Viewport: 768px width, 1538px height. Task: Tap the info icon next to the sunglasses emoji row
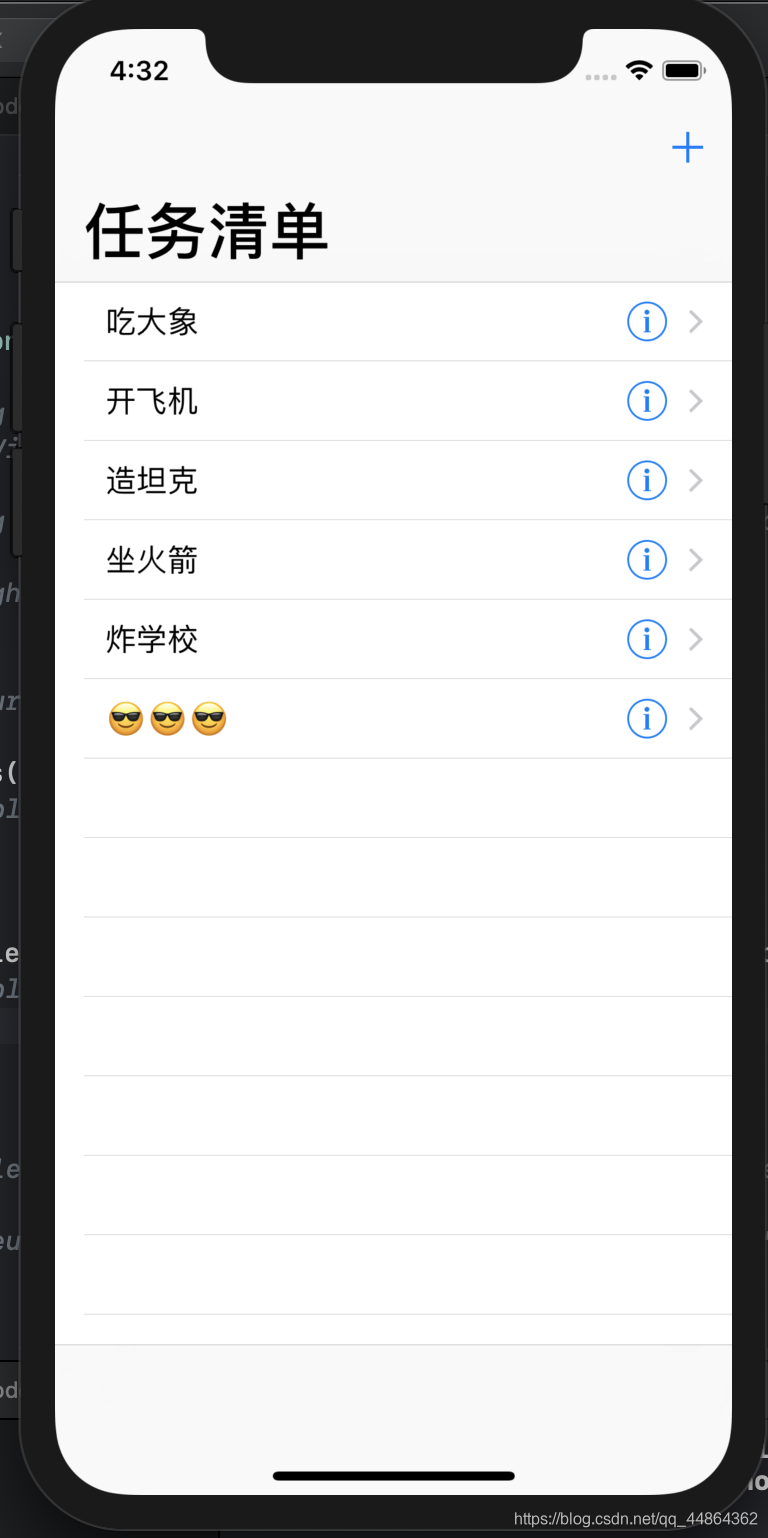coord(647,718)
